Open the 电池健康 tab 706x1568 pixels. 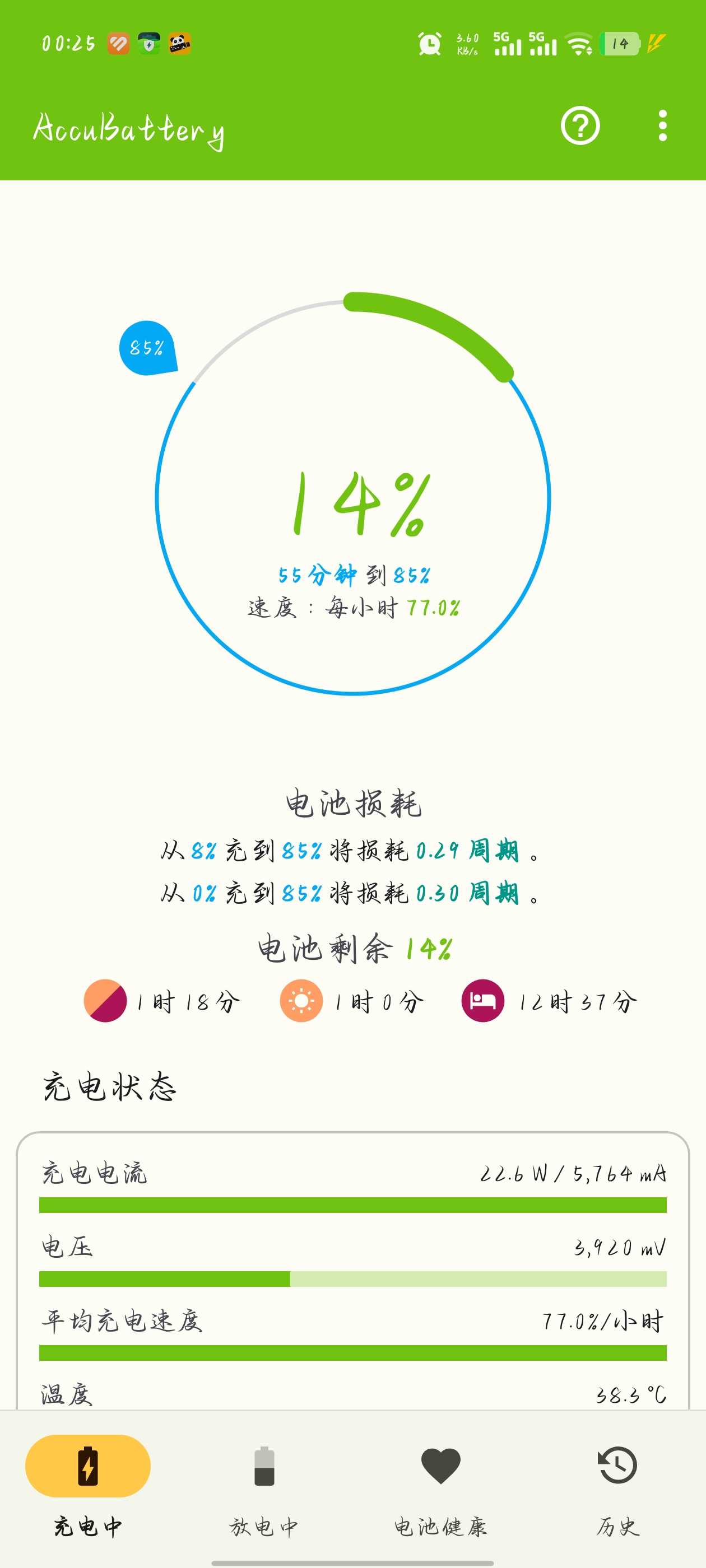[x=440, y=1484]
